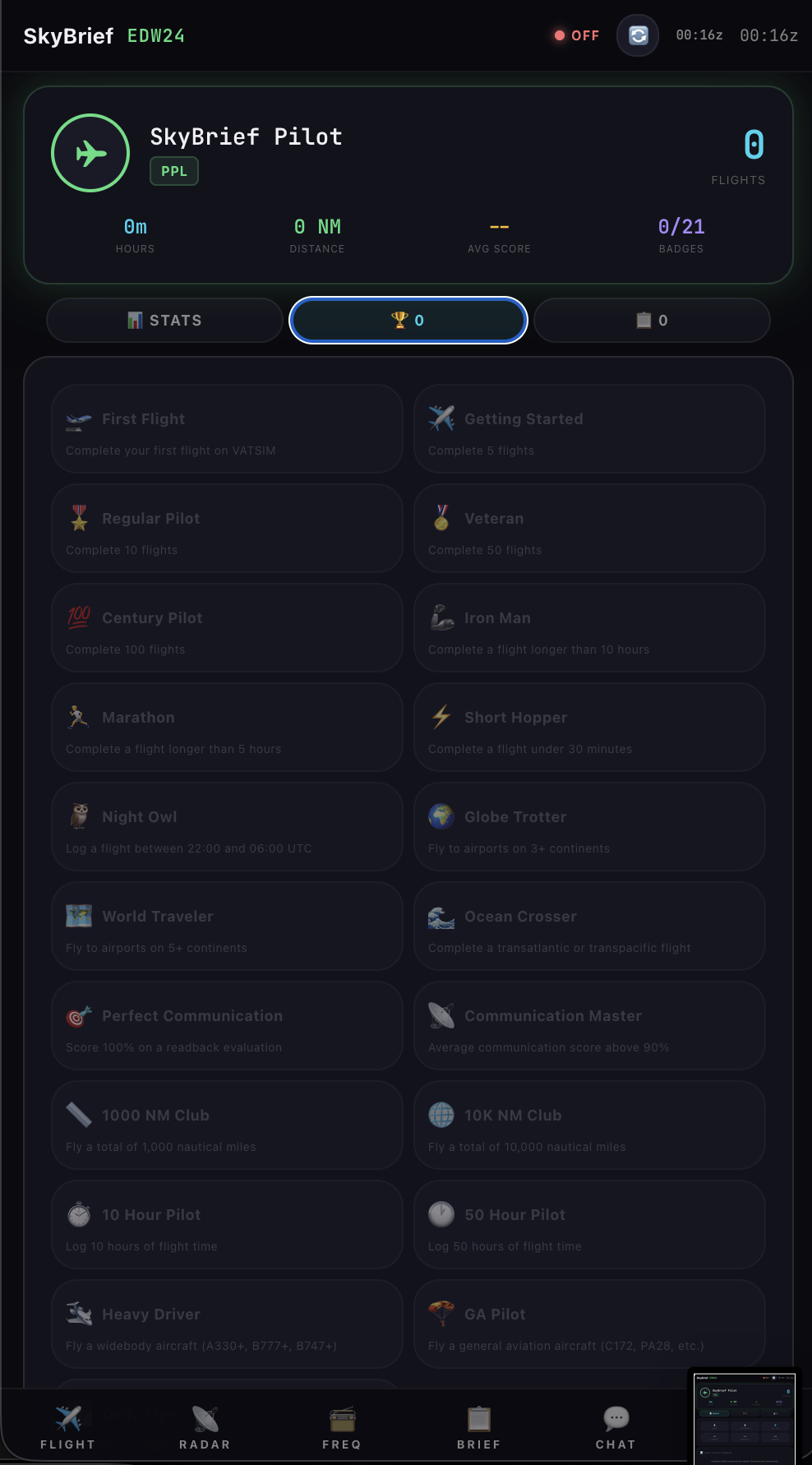Tap the refresh sync icon
Viewport: 812px width, 1465px height.
tap(638, 35)
